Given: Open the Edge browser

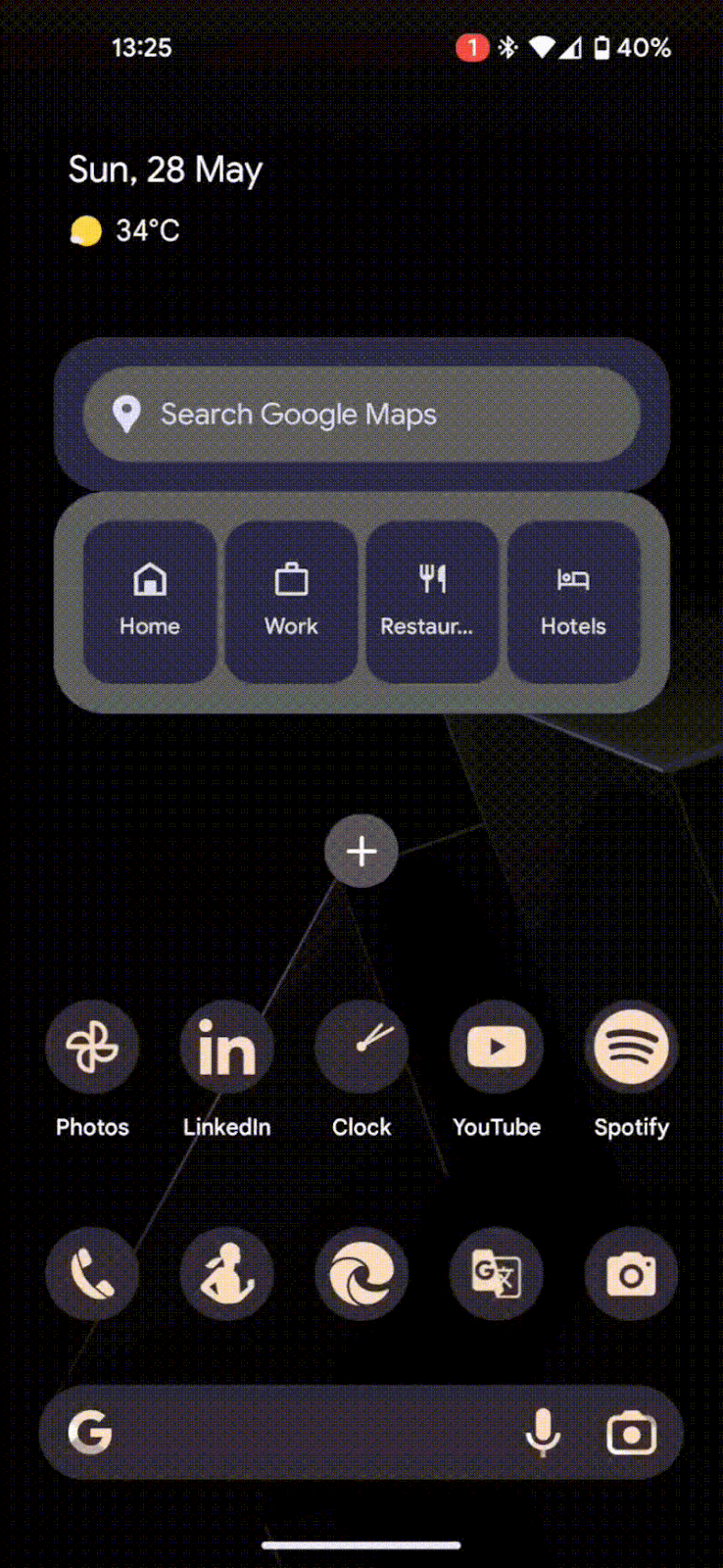Looking at the screenshot, I should pyautogui.click(x=361, y=1274).
